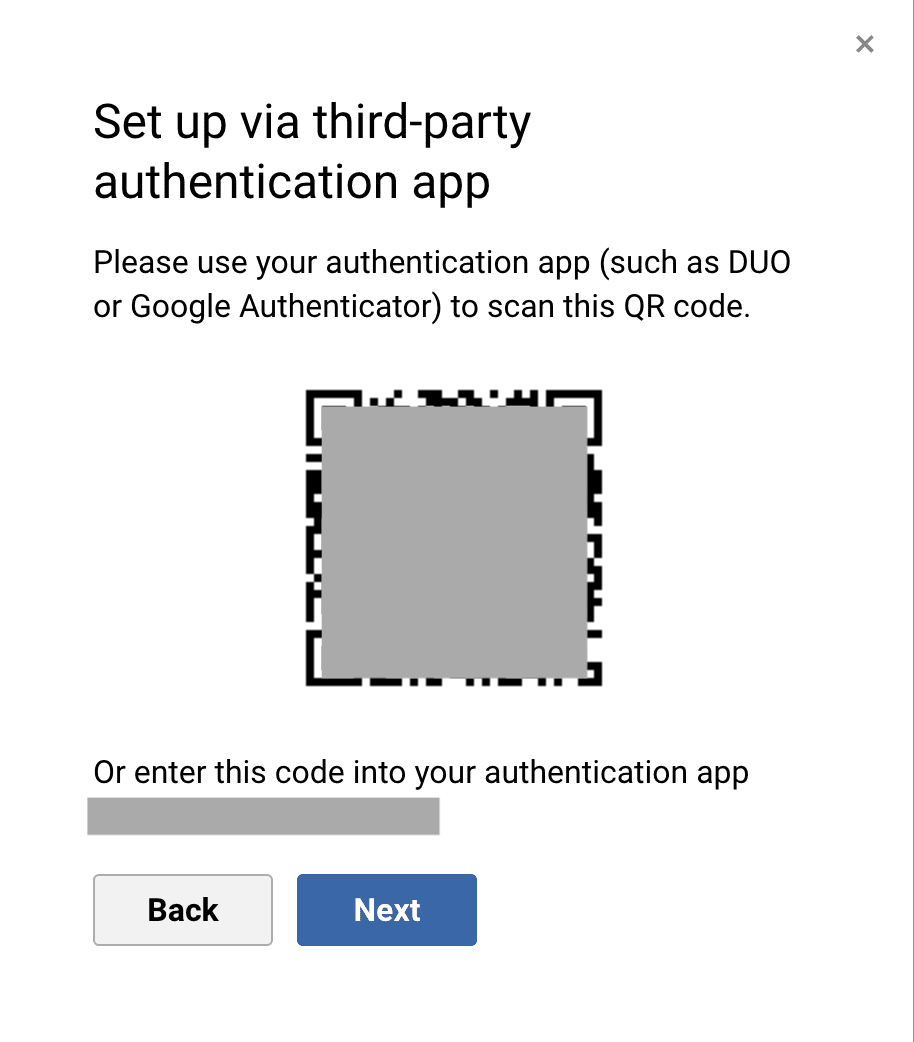
Task: Click the 'Set up via third-party' heading
Action: 311,121
